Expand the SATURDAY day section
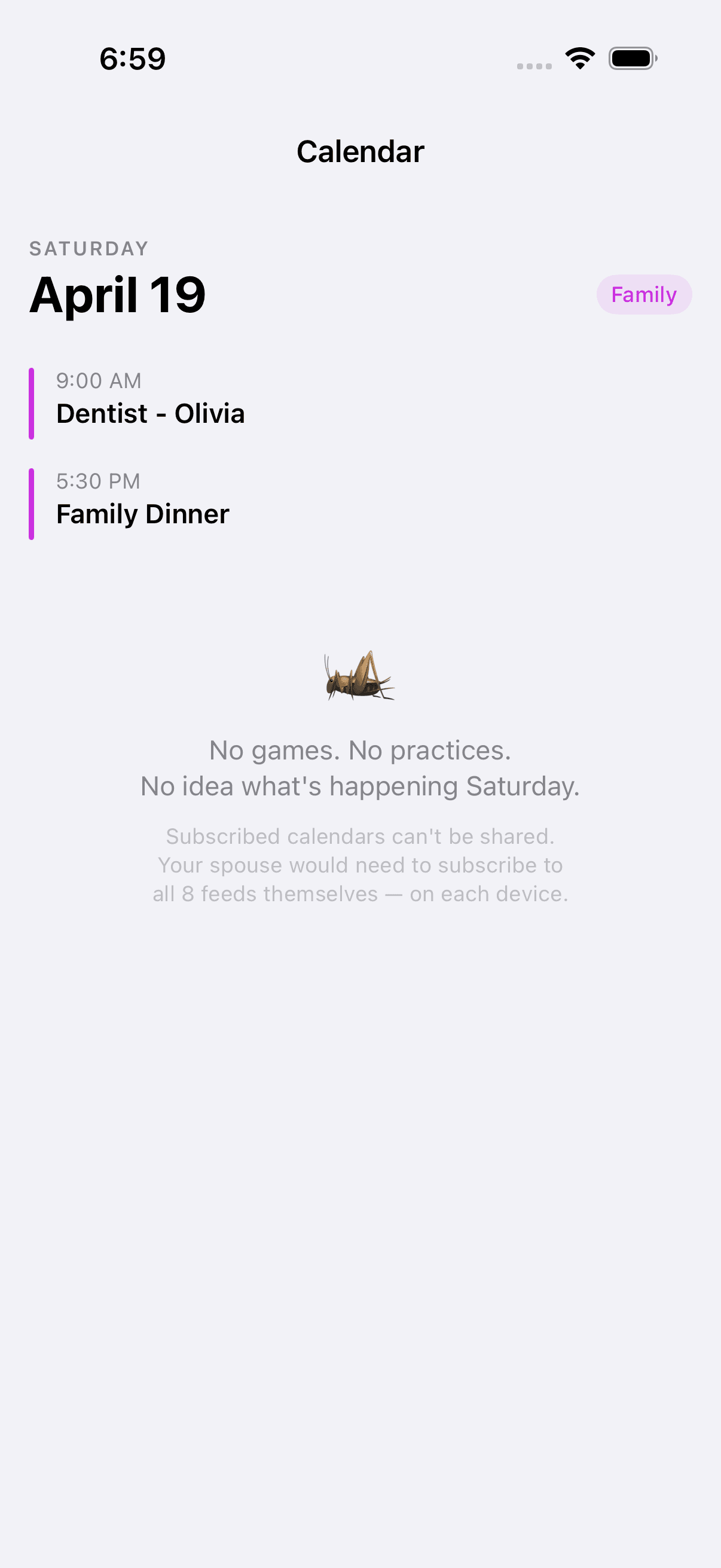721x1568 pixels. pyautogui.click(x=89, y=248)
